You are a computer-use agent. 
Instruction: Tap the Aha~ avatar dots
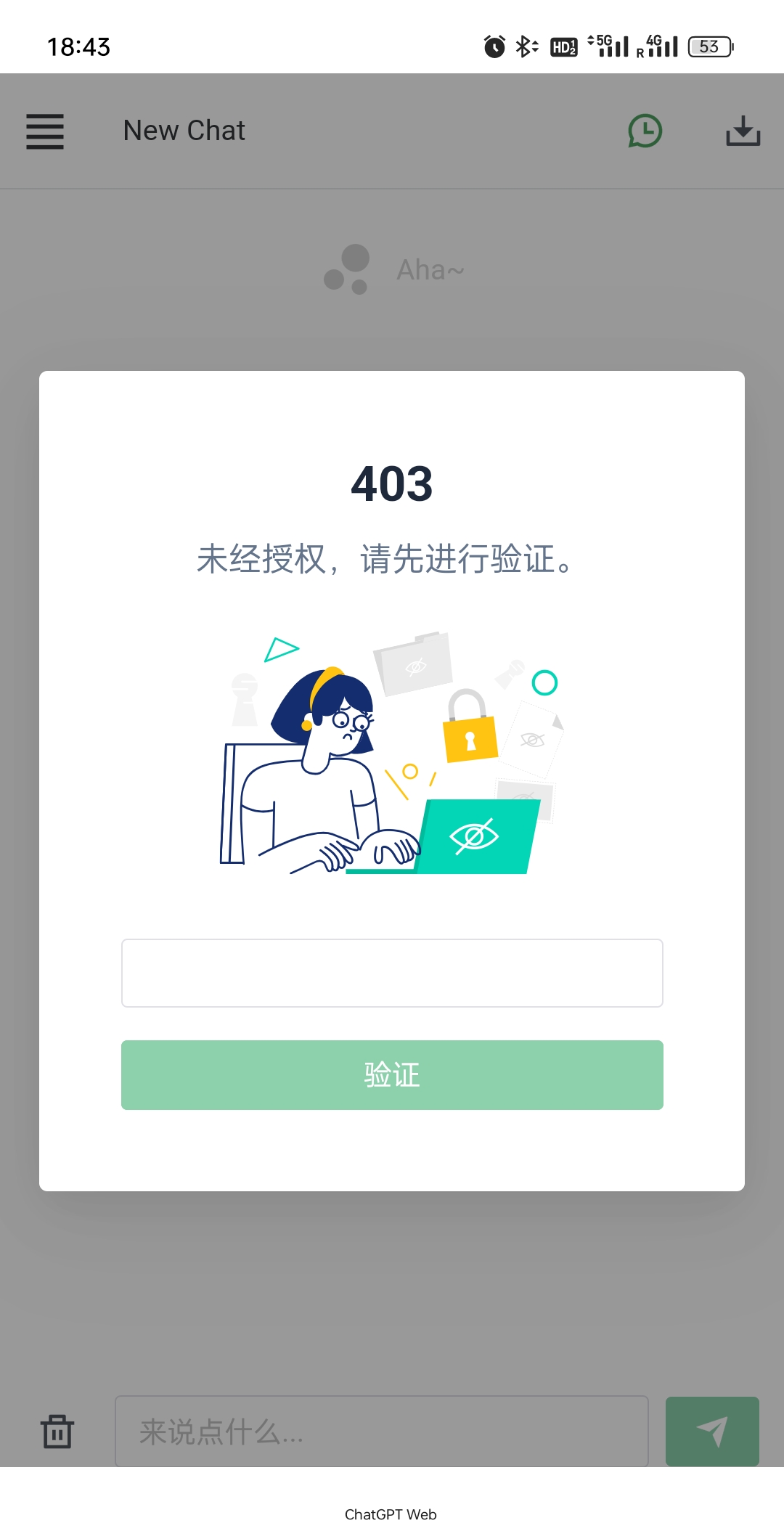click(x=348, y=269)
